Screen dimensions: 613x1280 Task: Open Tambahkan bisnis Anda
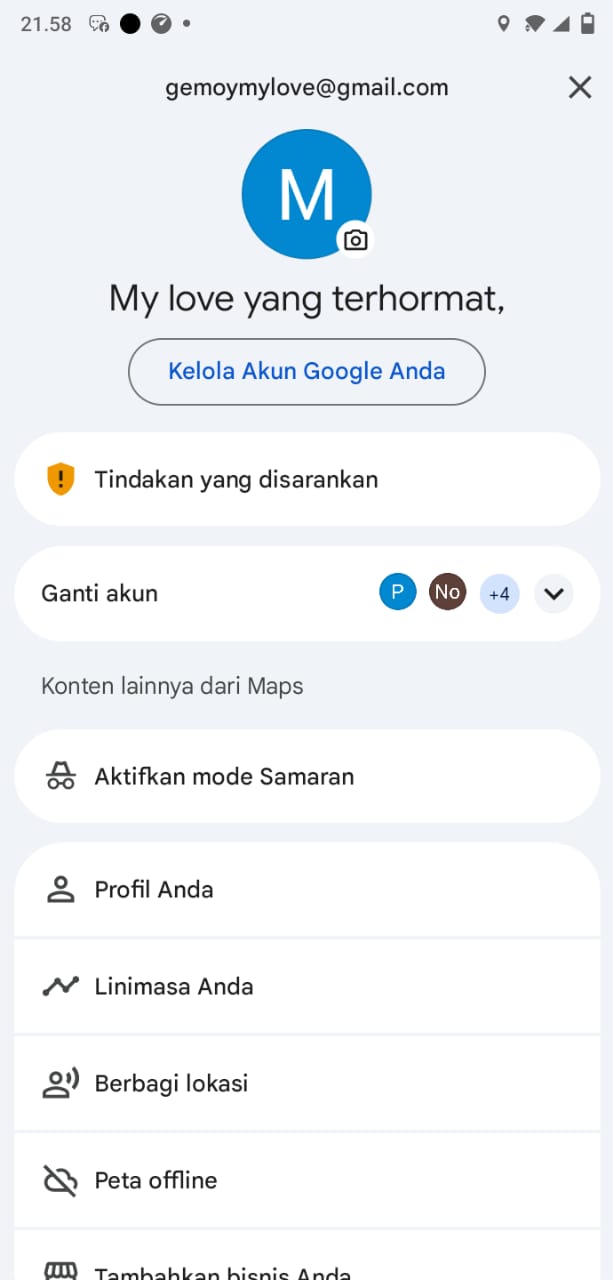[x=306, y=1266]
